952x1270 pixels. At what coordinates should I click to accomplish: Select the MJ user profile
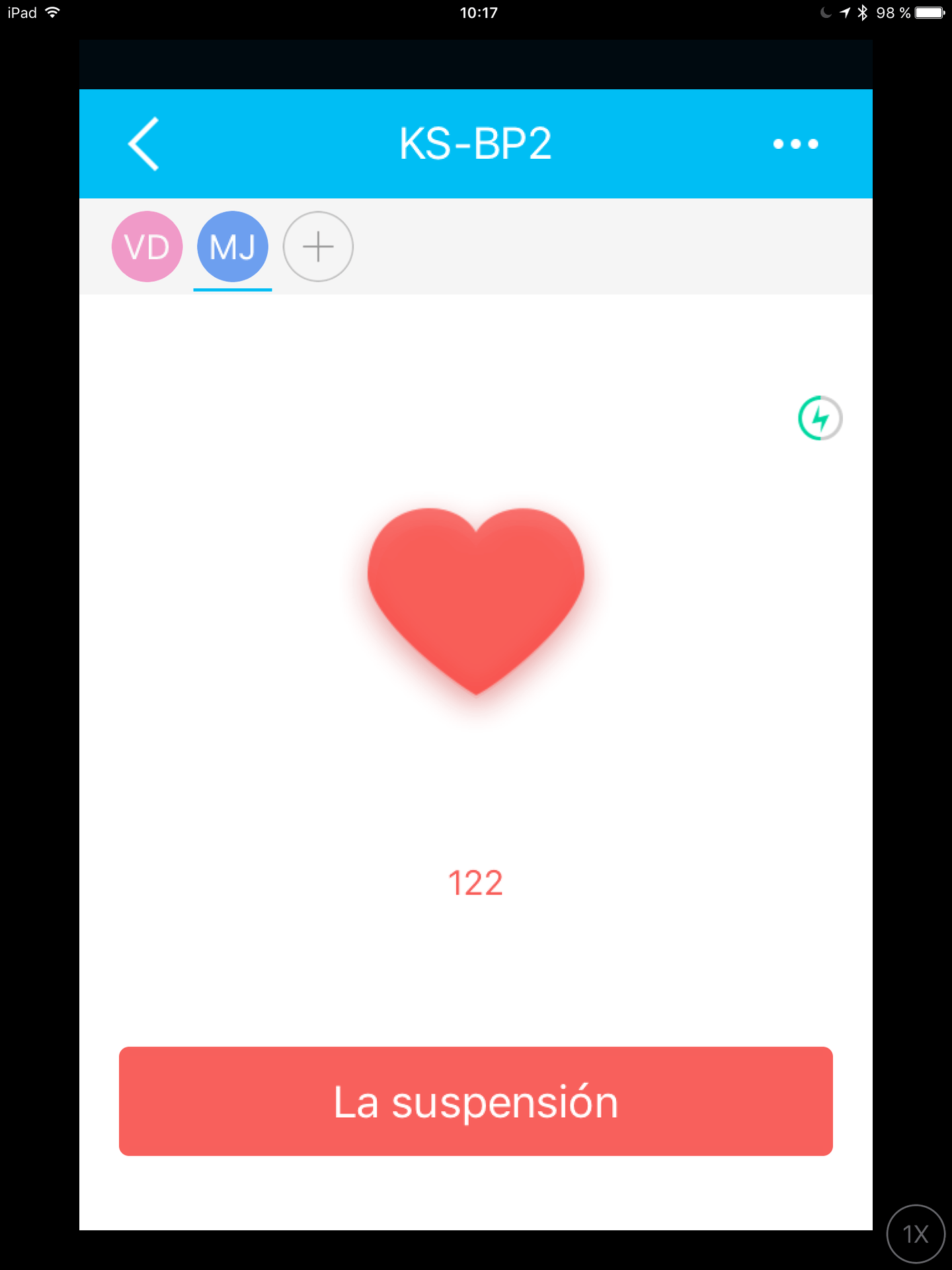[x=233, y=247]
